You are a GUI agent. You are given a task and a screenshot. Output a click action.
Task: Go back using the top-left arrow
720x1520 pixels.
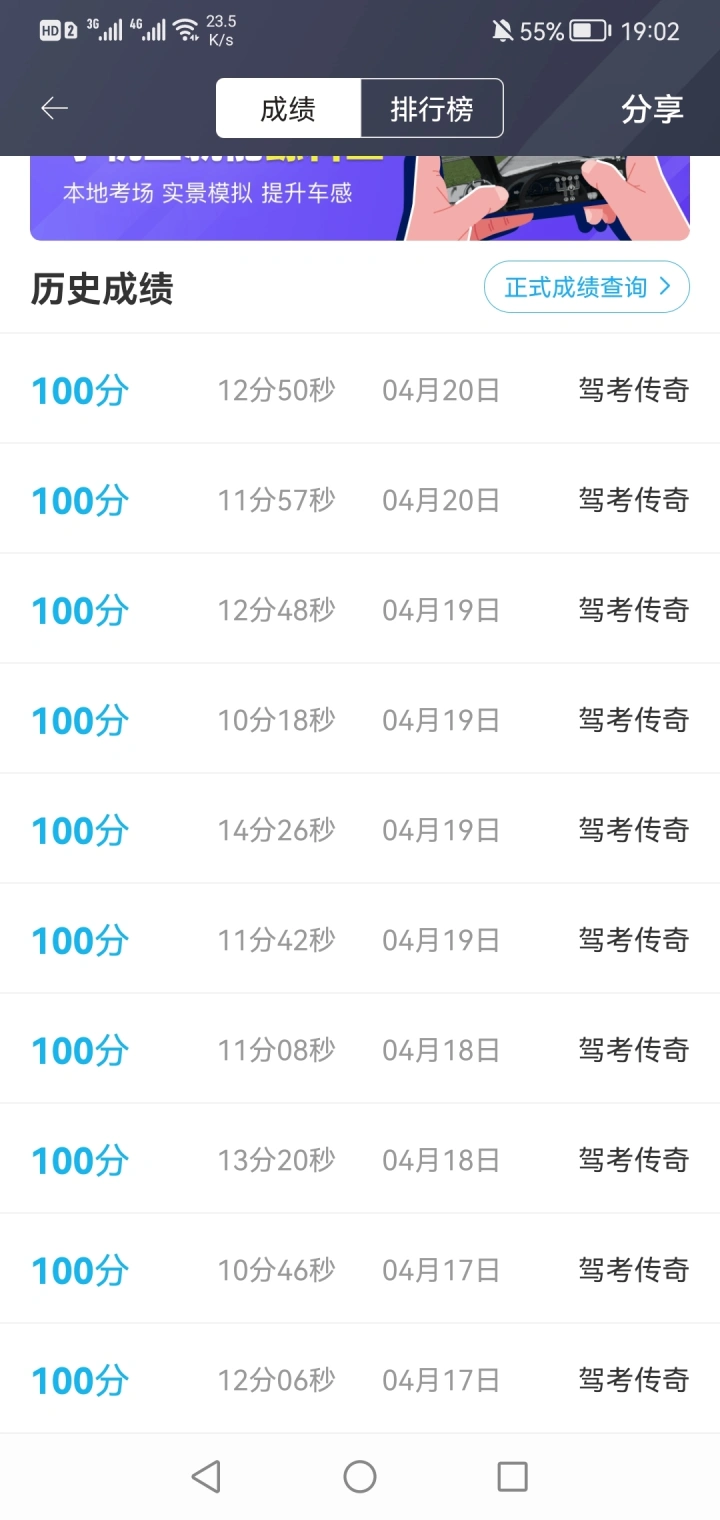click(x=54, y=108)
